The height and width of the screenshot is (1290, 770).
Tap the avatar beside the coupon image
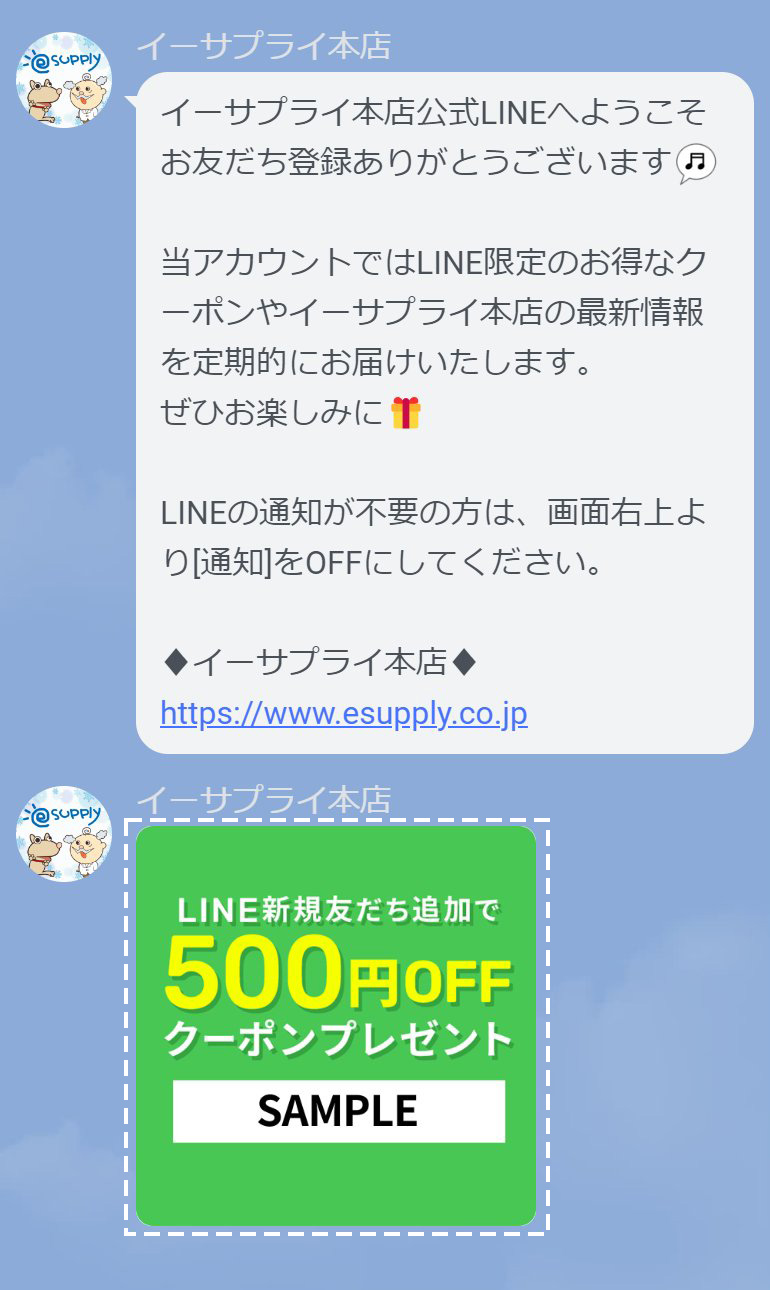(x=64, y=834)
